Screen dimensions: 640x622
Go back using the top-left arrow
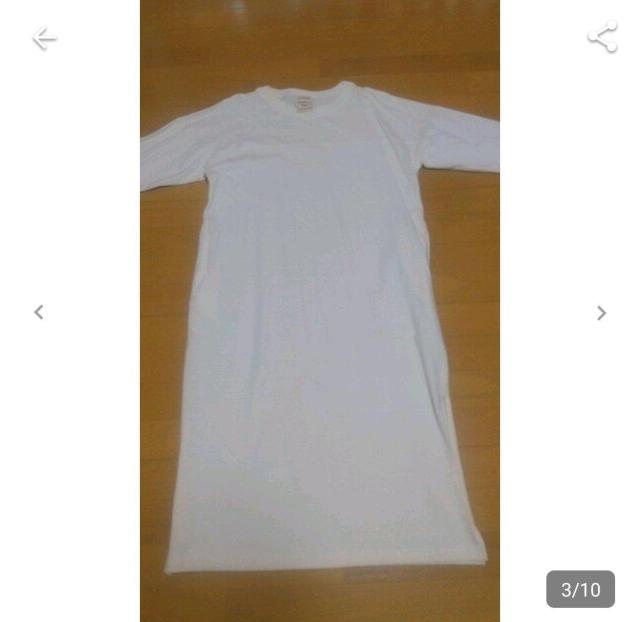[x=43, y=39]
